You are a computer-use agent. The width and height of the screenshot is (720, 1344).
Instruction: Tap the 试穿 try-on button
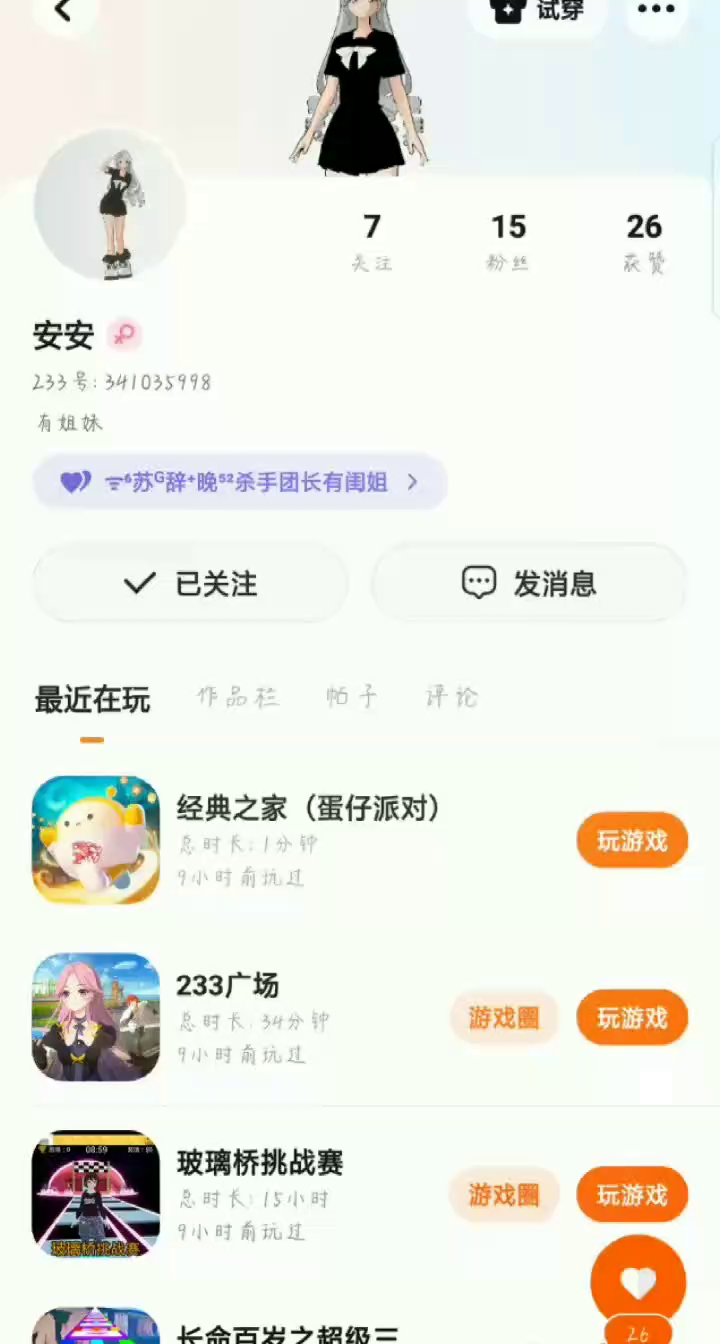pyautogui.click(x=537, y=12)
